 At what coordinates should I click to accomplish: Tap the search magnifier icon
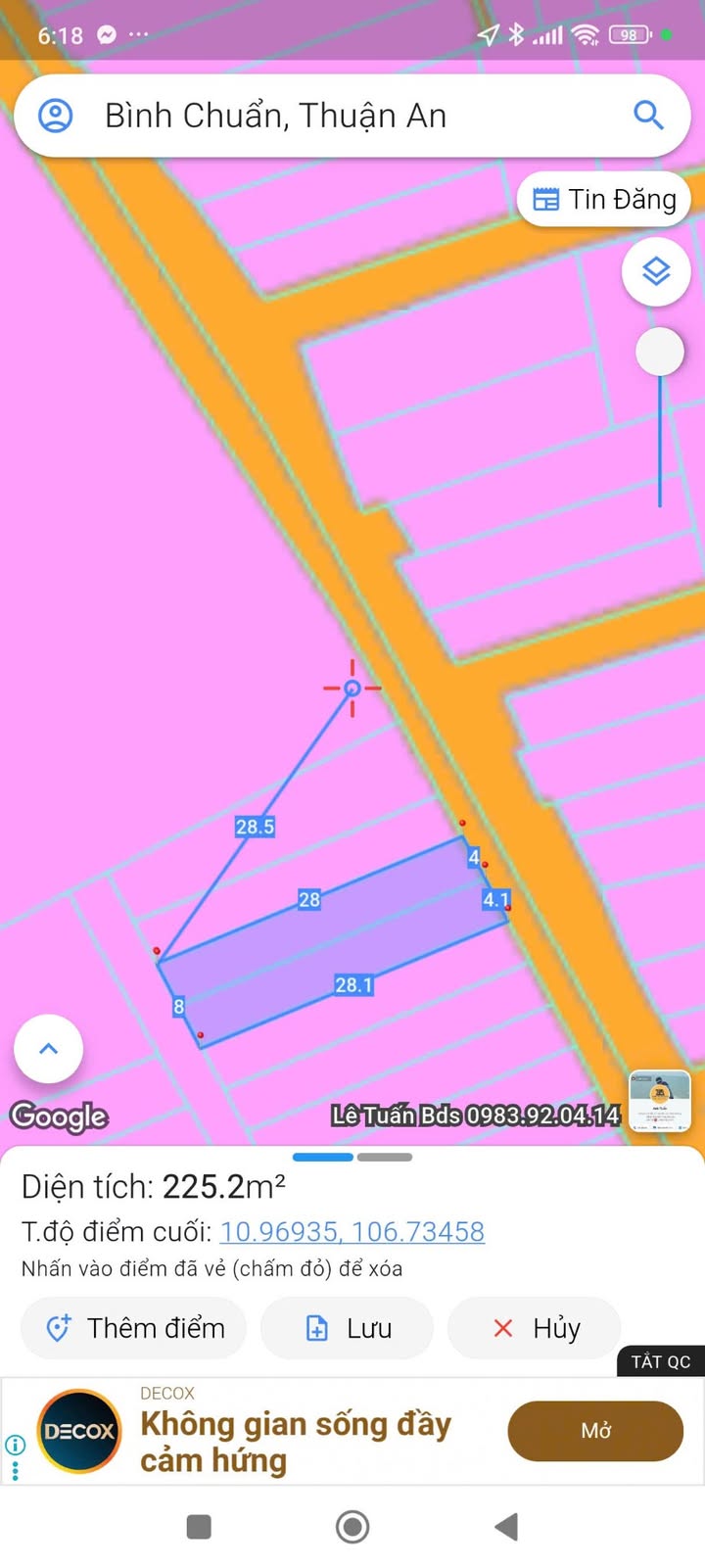(x=648, y=116)
